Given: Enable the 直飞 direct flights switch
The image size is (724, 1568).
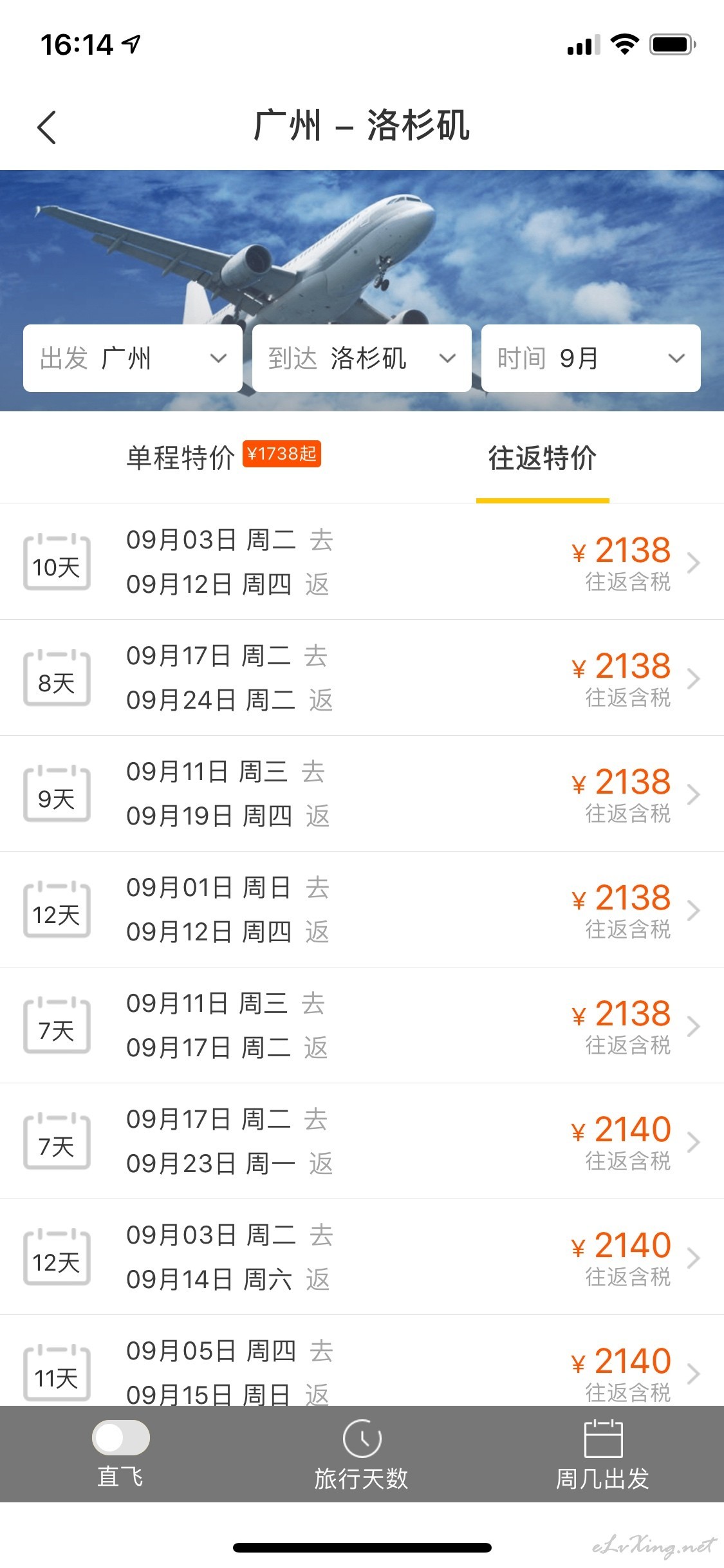Looking at the screenshot, I should click(x=121, y=1437).
